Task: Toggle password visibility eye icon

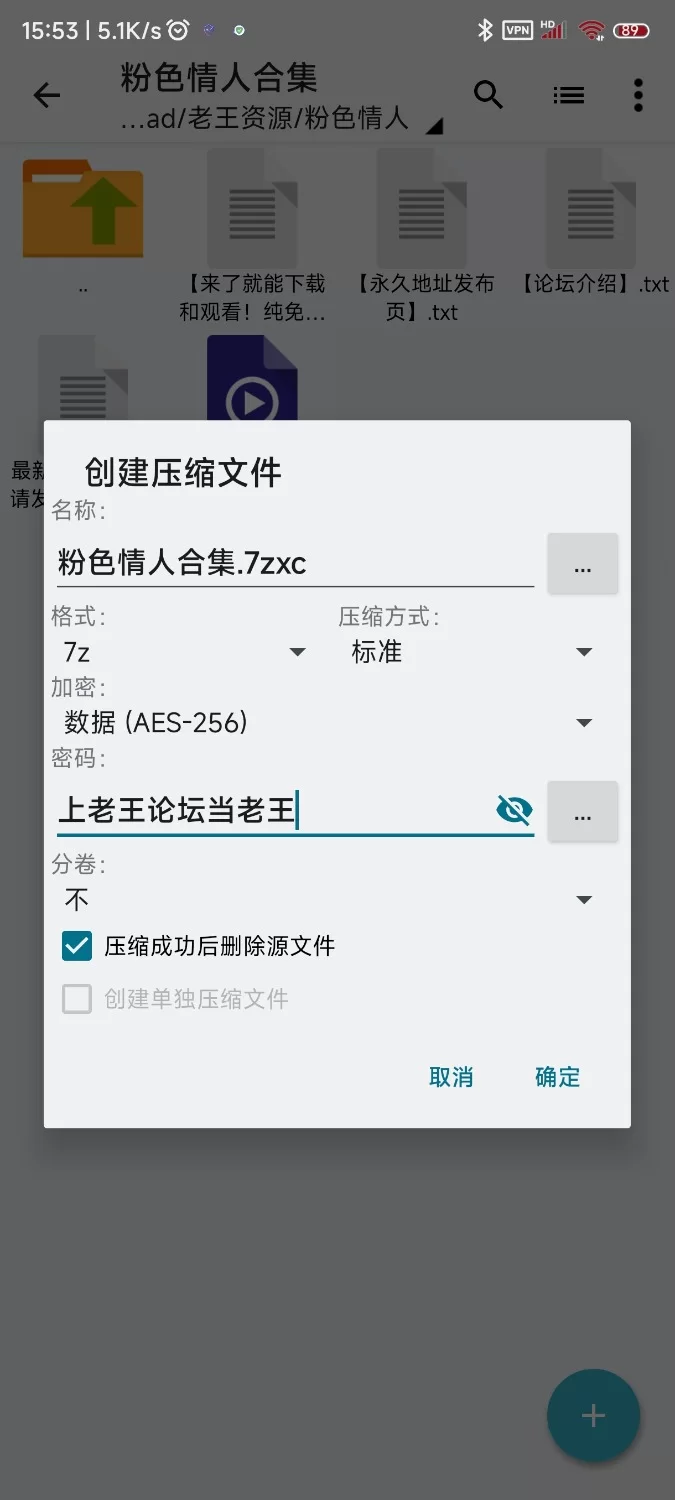Action: coord(514,810)
